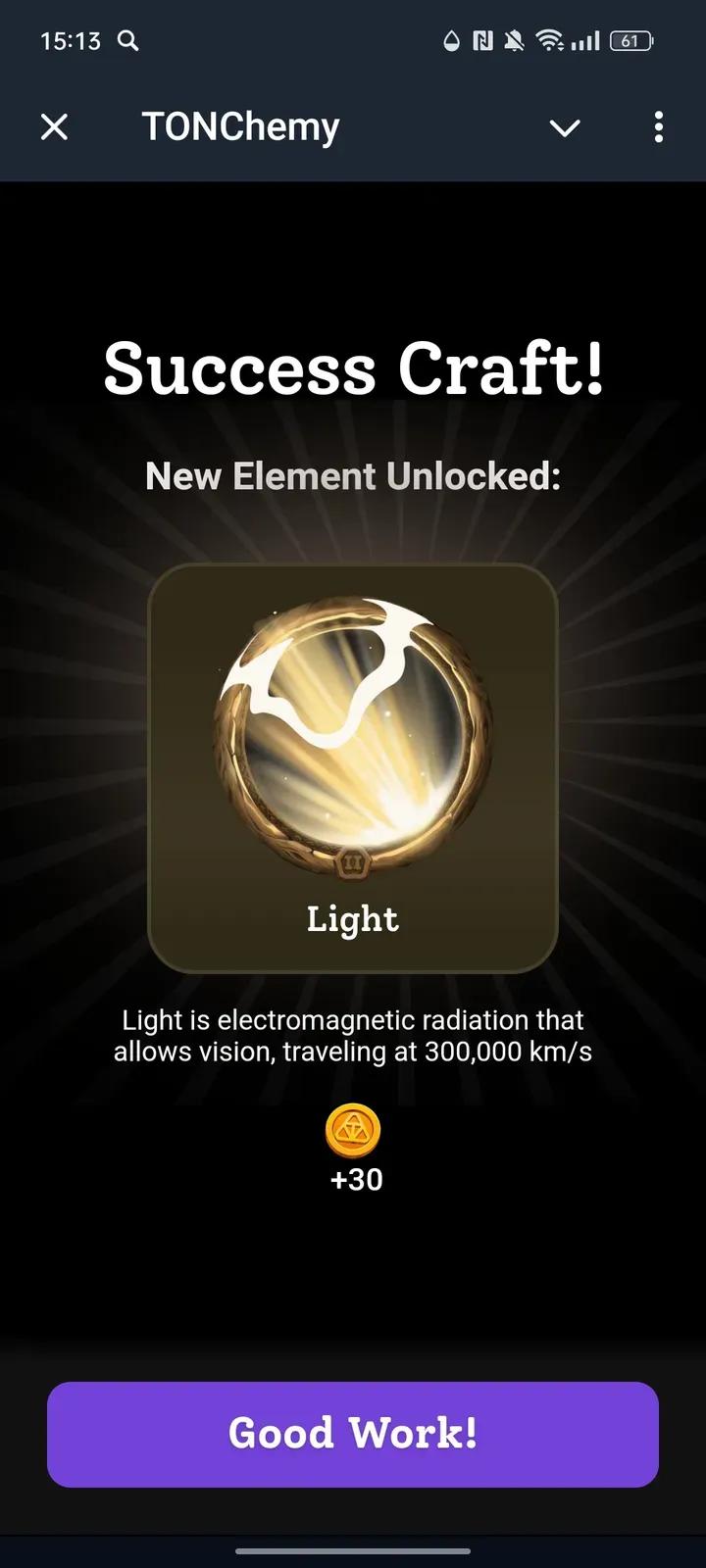
Task: Confirm with the Good Work! button
Action: pos(353,1434)
